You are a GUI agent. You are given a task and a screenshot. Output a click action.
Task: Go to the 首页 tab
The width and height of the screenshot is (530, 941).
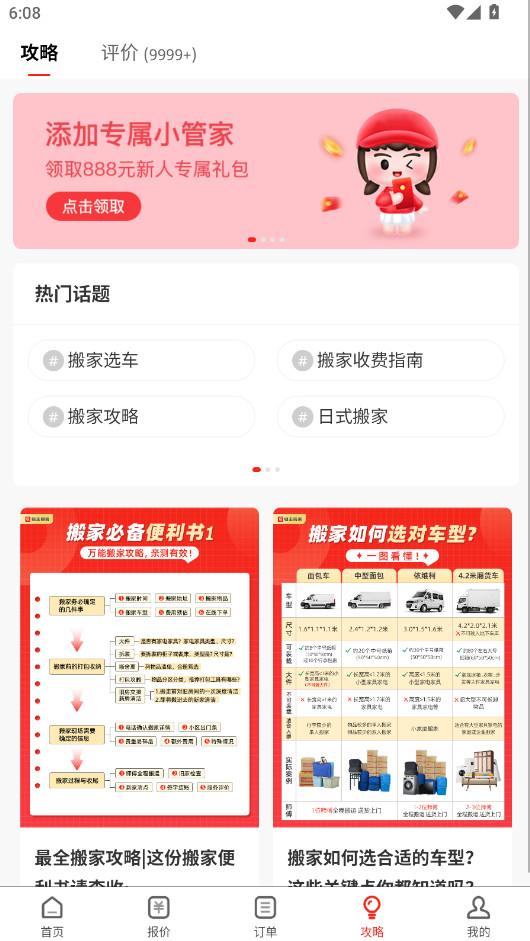tap(52, 916)
